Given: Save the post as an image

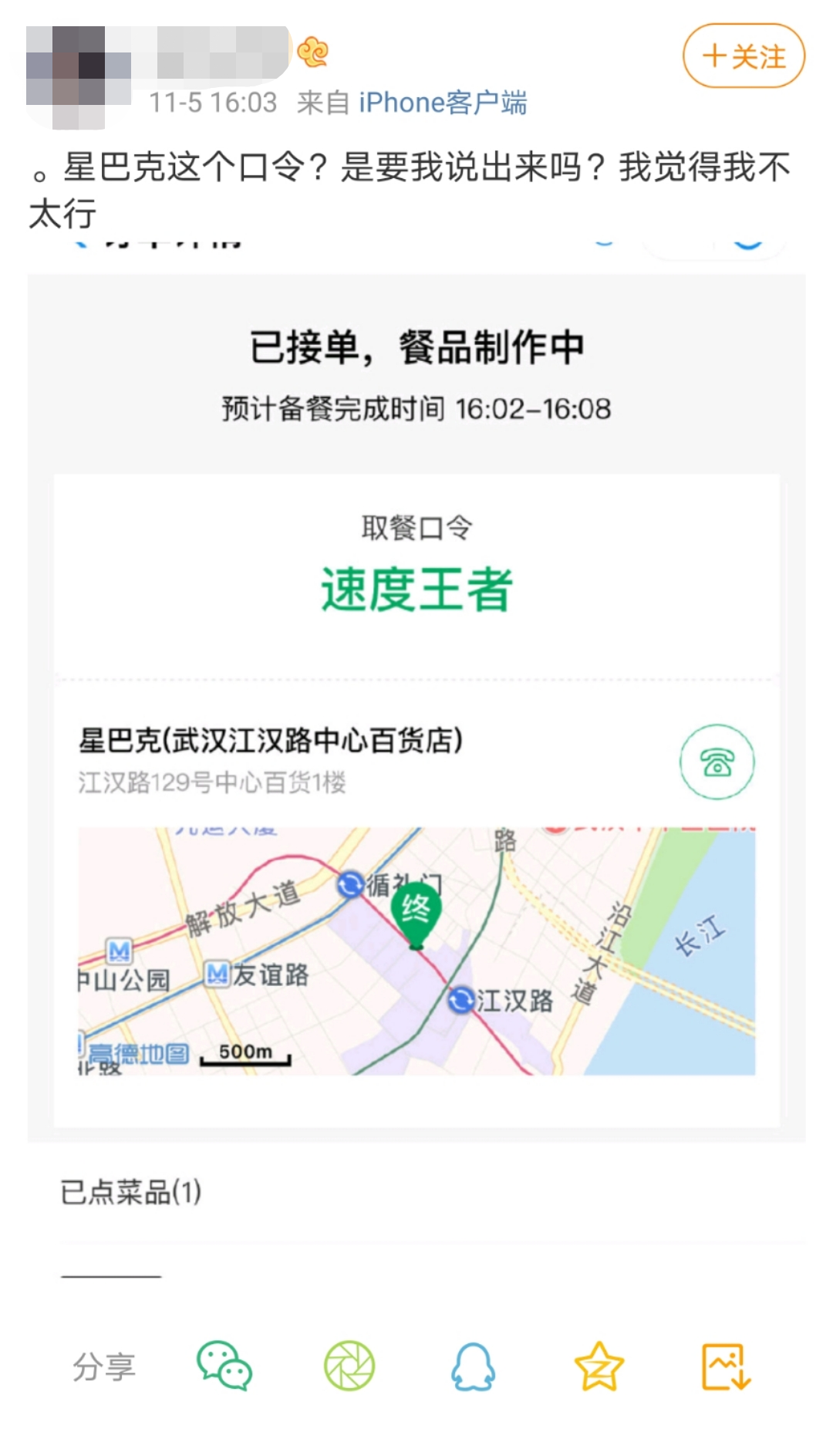Looking at the screenshot, I should [x=725, y=1366].
